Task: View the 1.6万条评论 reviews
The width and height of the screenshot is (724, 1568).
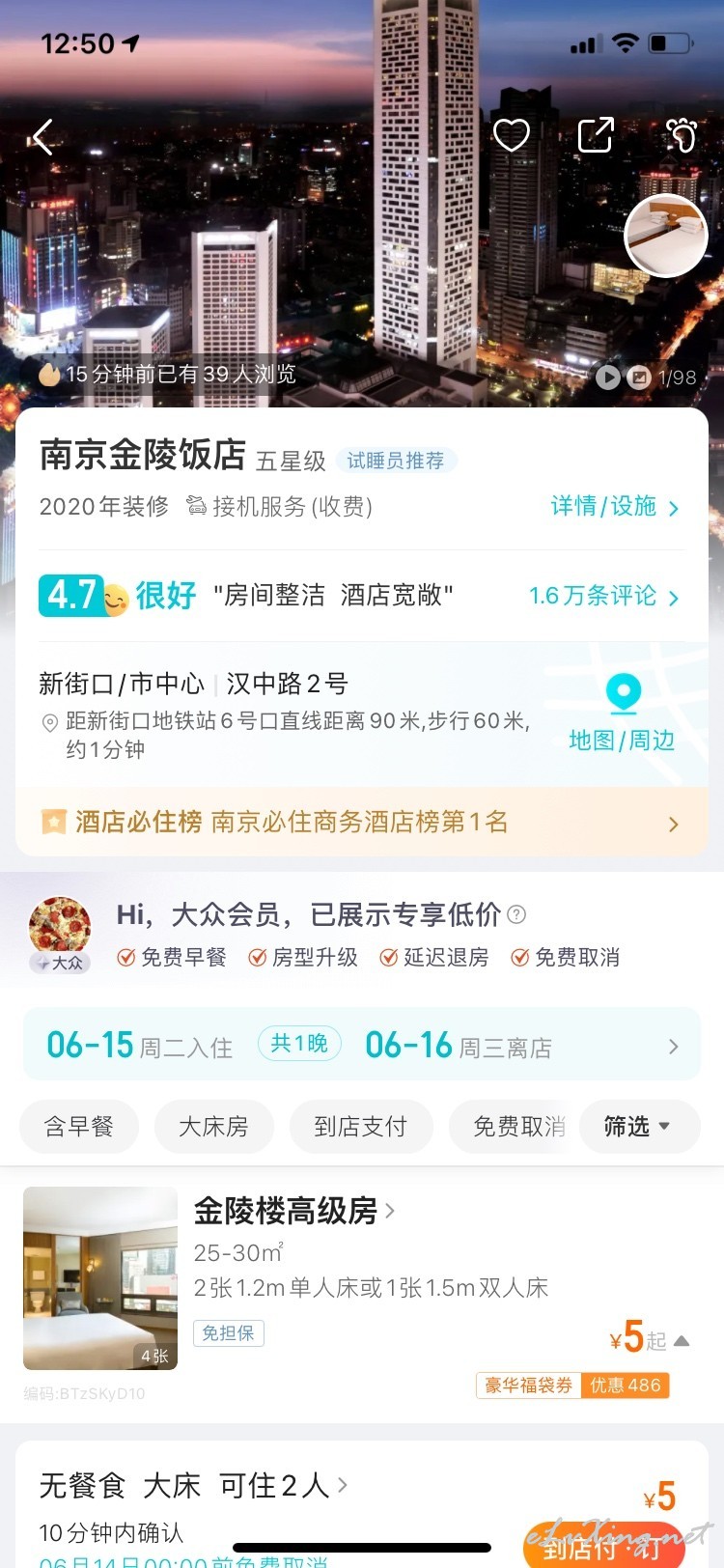Action: coord(604,596)
